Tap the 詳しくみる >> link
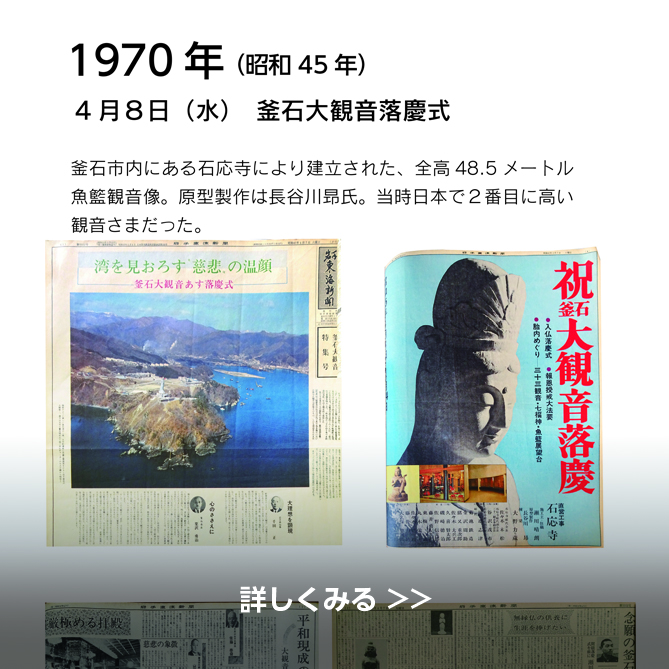This screenshot has width=669, height=669. tap(335, 599)
